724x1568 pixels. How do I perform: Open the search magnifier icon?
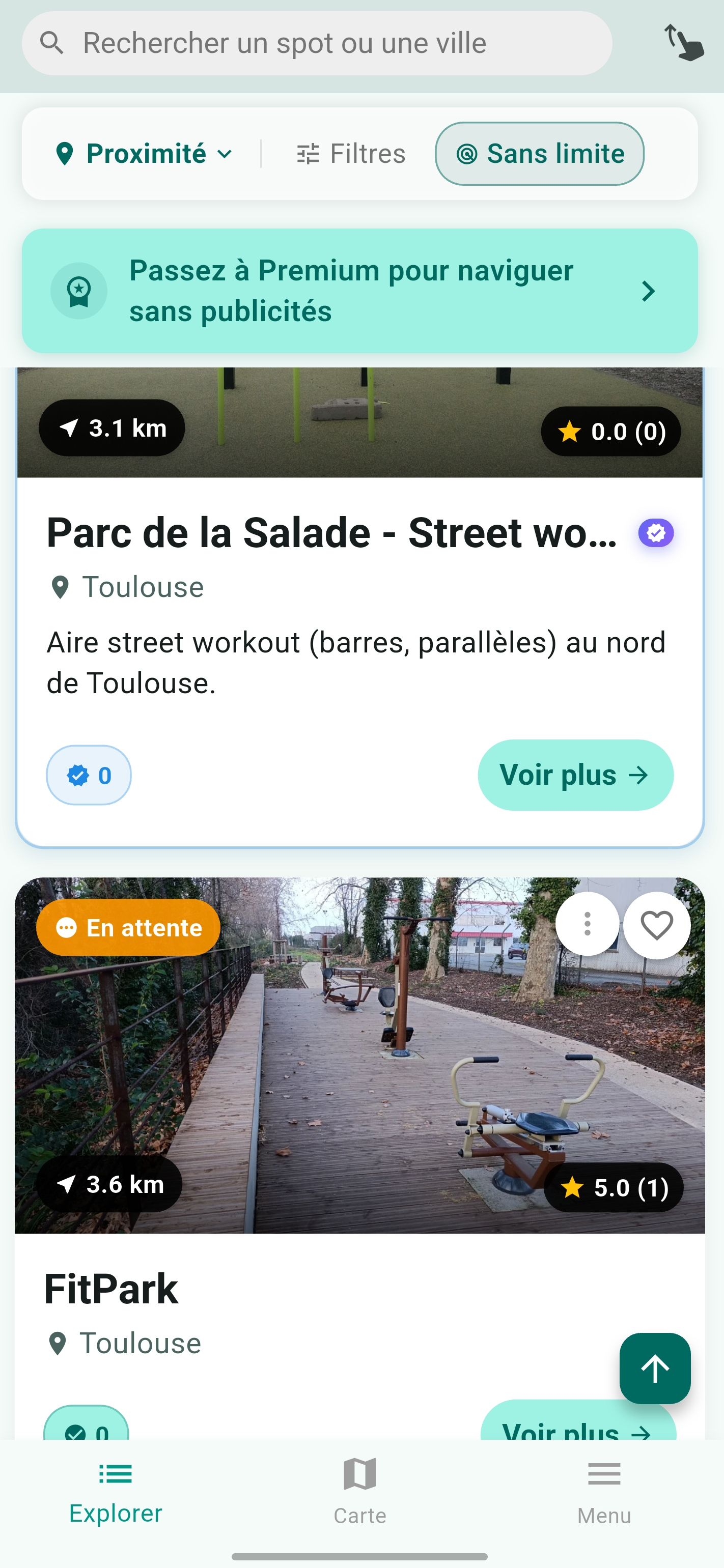pyautogui.click(x=52, y=43)
